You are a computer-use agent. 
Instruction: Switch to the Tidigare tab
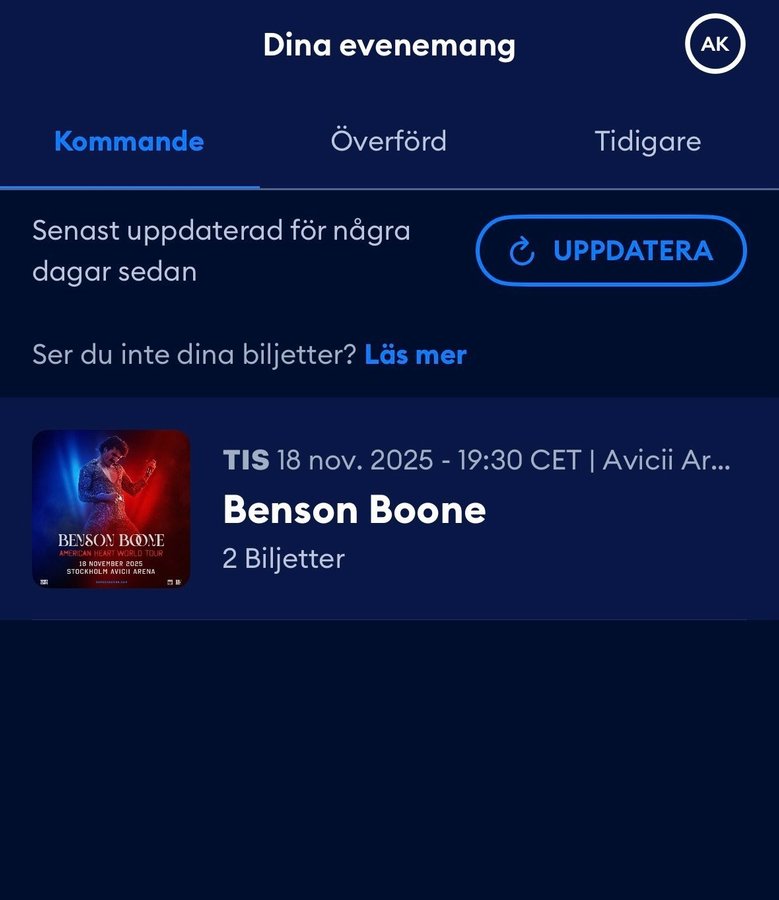[647, 141]
